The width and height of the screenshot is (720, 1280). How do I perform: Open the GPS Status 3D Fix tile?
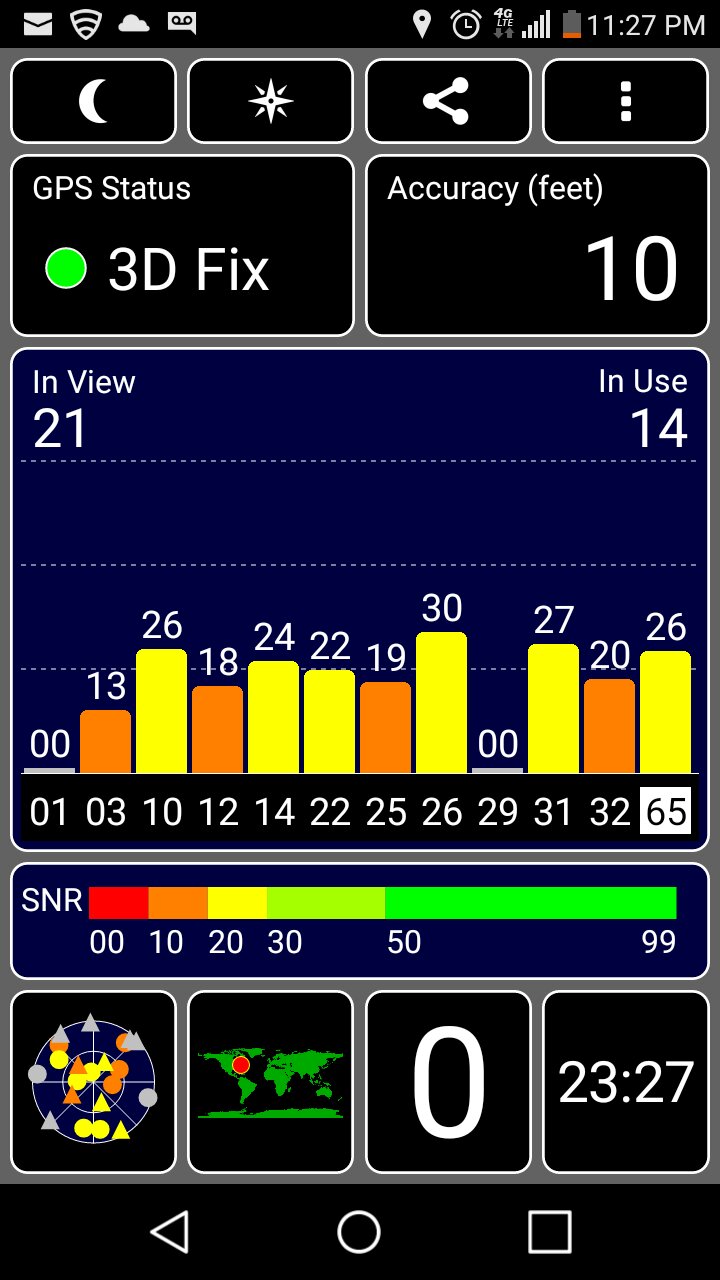click(182, 245)
